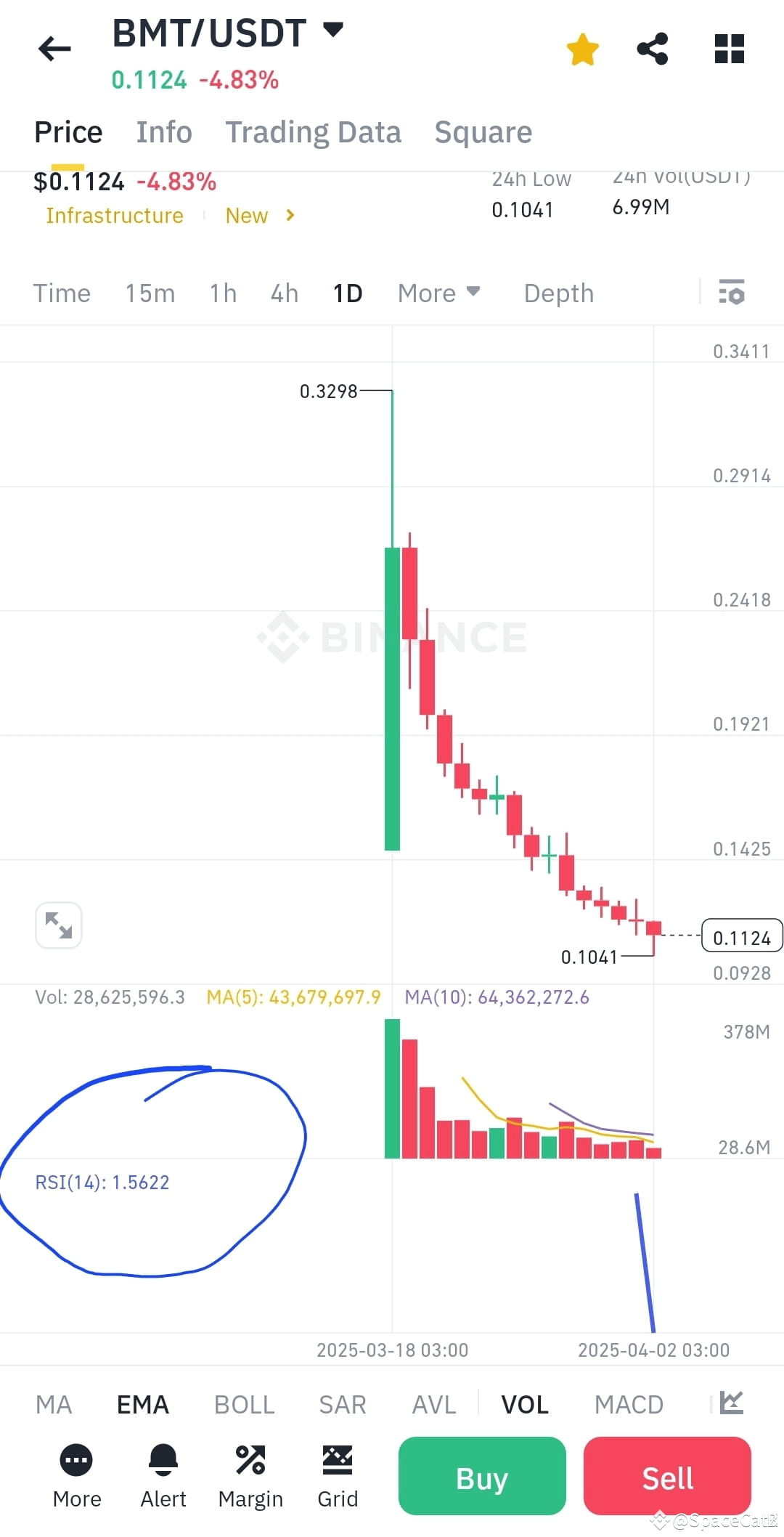Toggle the MACD indicator on
The width and height of the screenshot is (784, 1537).
629,1403
